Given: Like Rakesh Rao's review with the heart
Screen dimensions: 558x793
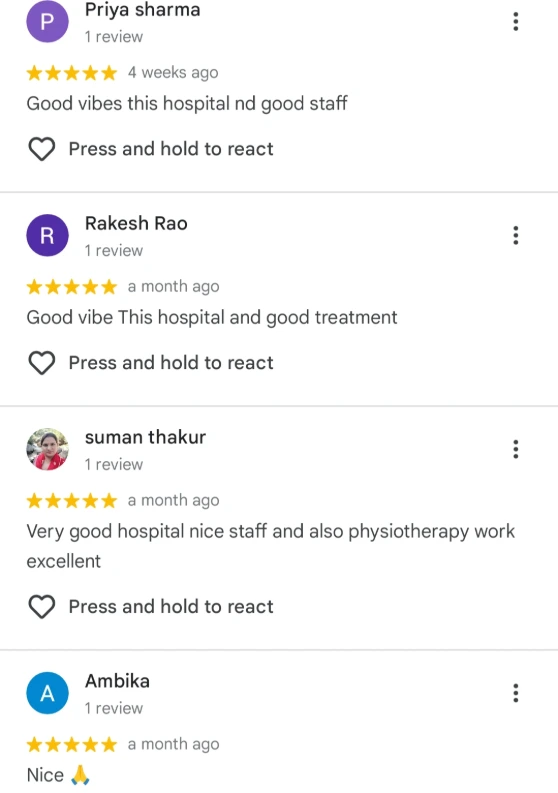Looking at the screenshot, I should pos(41,363).
